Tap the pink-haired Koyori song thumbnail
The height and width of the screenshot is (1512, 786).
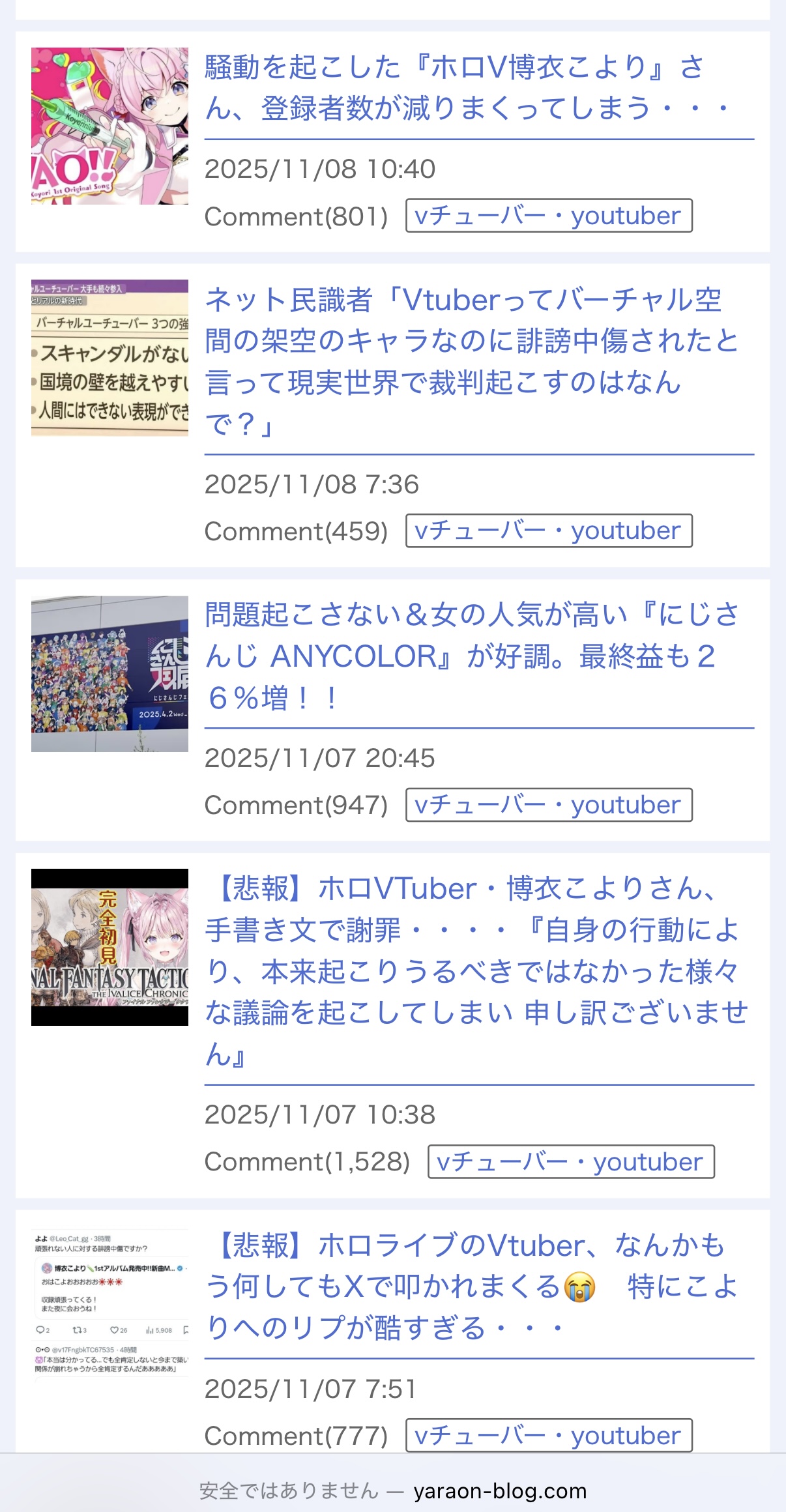109,126
